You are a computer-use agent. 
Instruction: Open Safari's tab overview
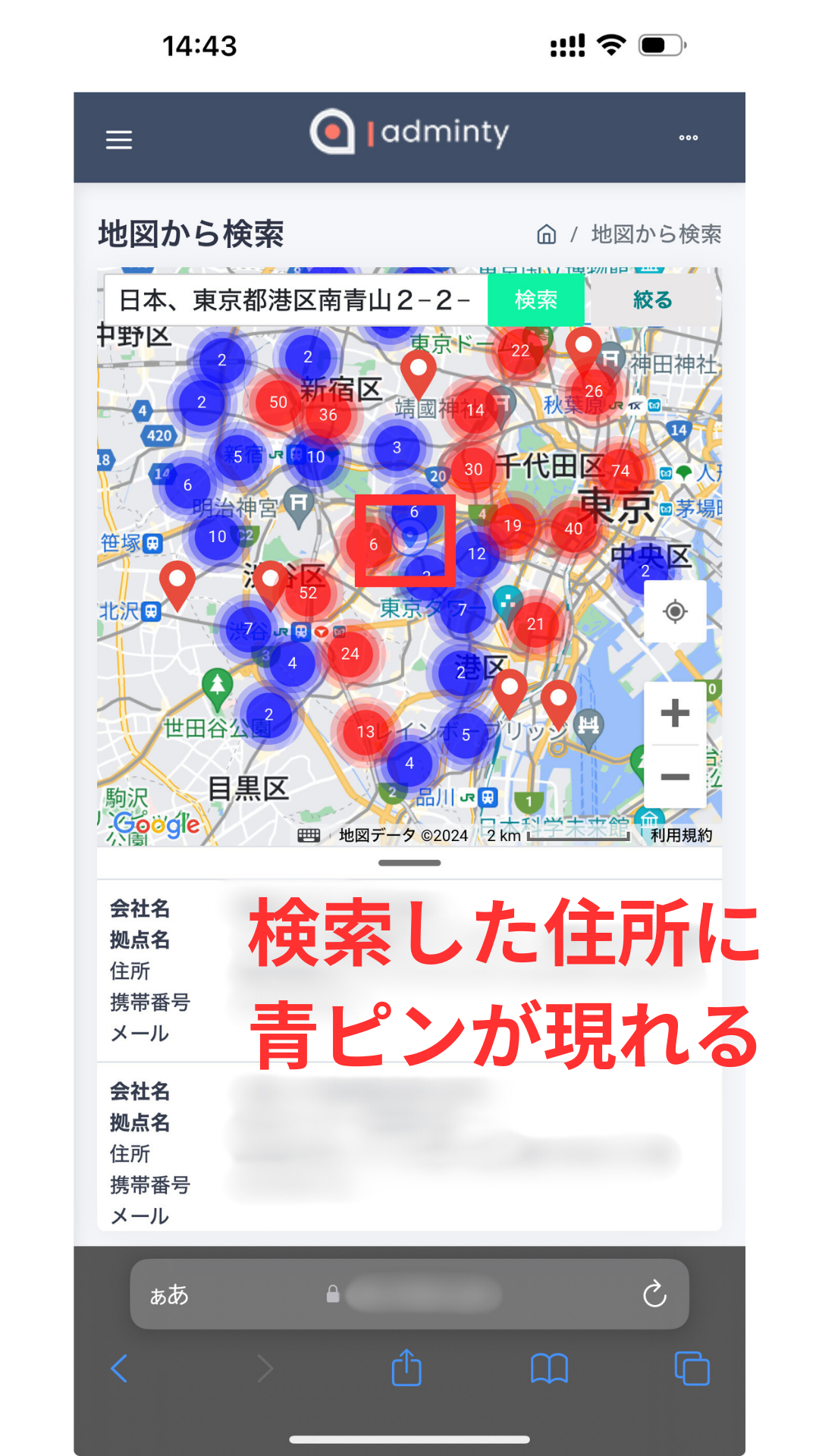(x=692, y=1369)
